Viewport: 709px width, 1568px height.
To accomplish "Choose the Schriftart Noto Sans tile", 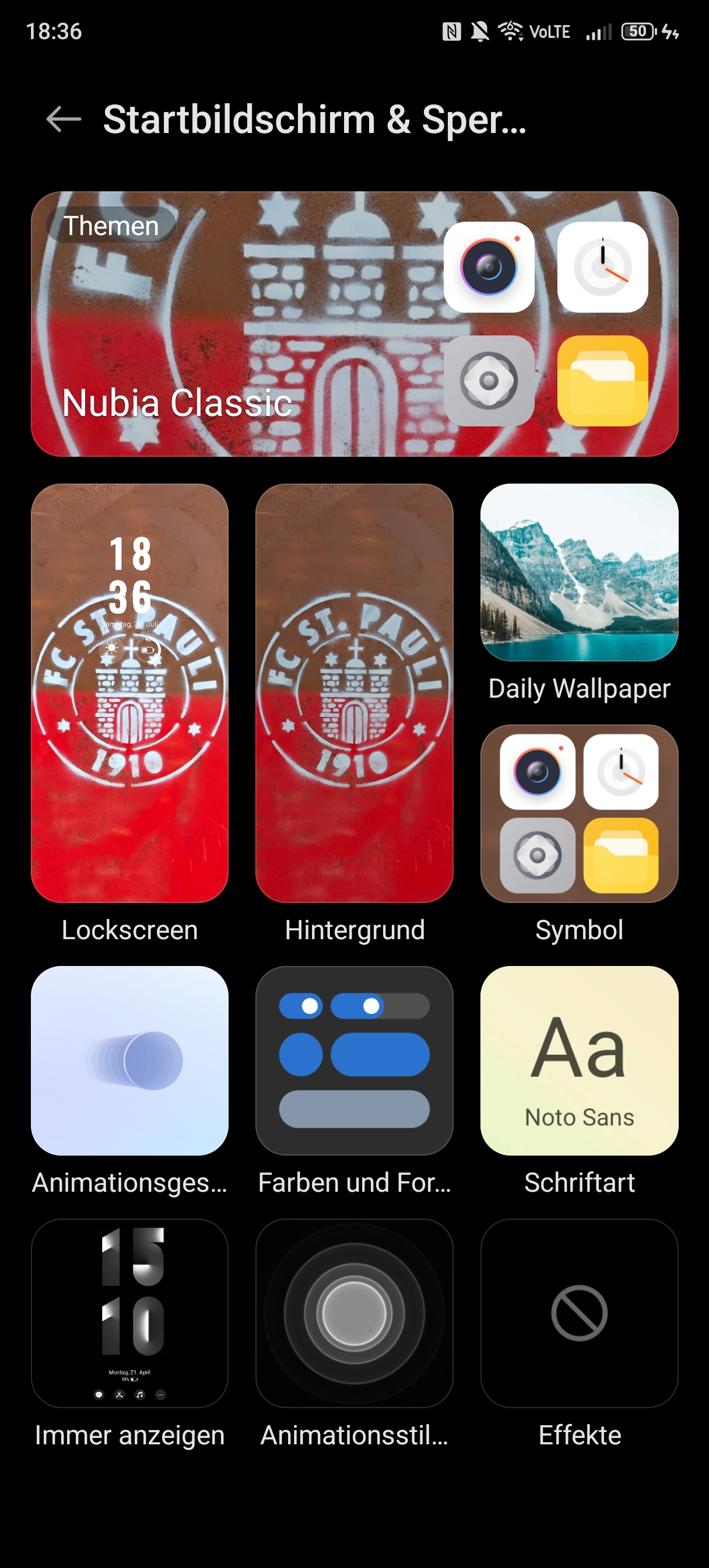I will [x=580, y=1060].
